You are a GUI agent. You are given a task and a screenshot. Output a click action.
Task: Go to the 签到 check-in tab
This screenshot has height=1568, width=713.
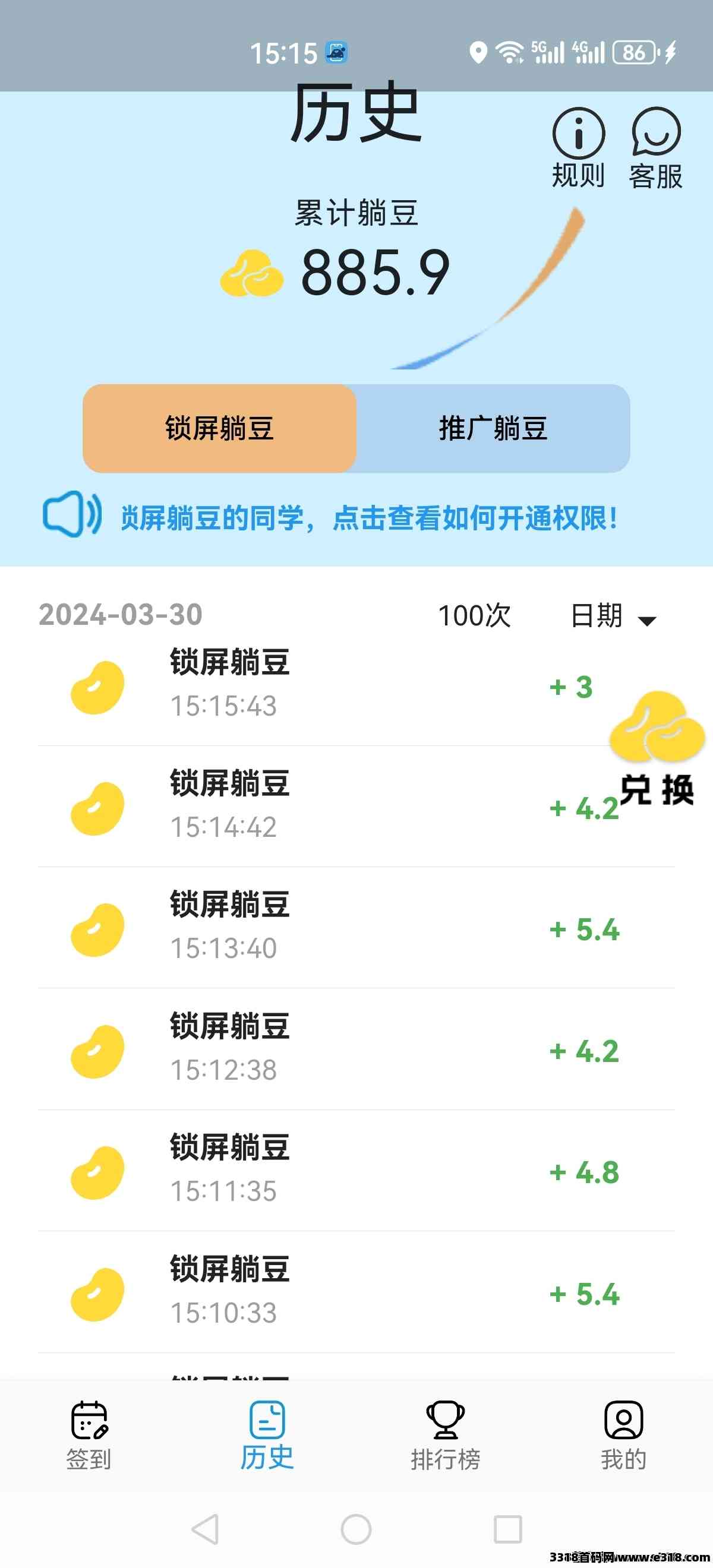(89, 1434)
